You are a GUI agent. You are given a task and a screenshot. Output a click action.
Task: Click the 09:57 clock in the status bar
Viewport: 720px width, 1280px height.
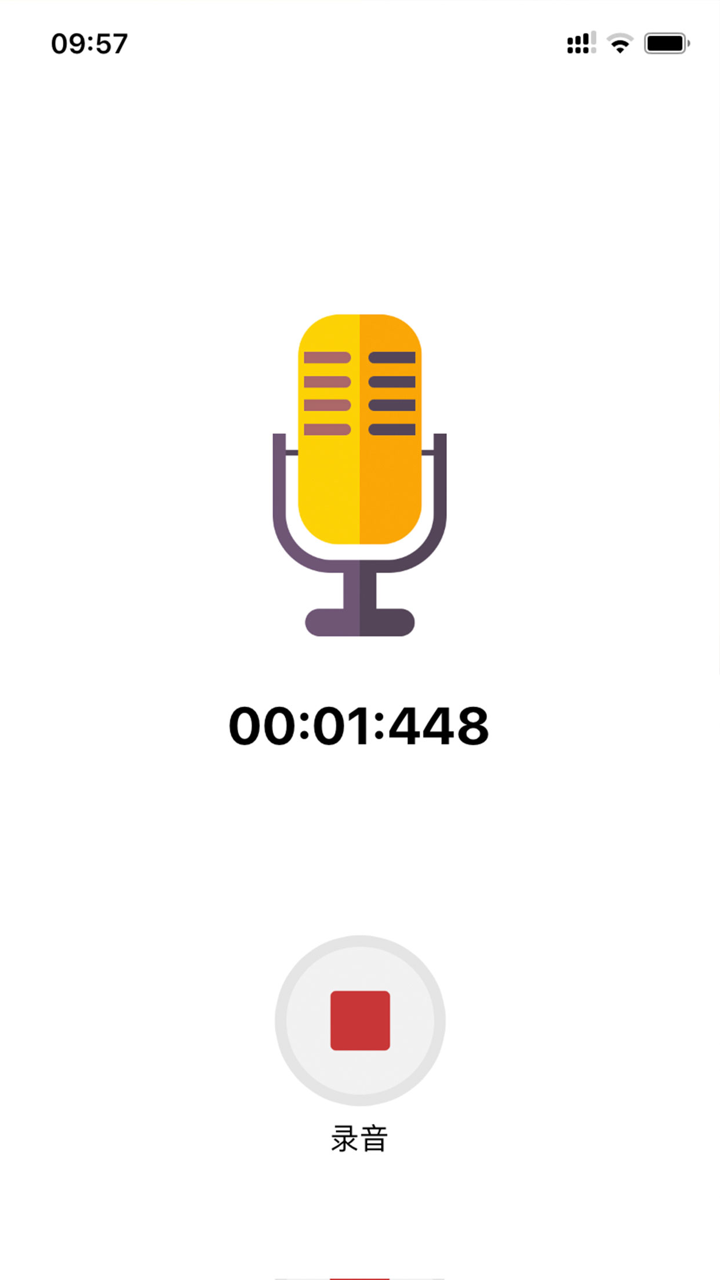point(89,43)
